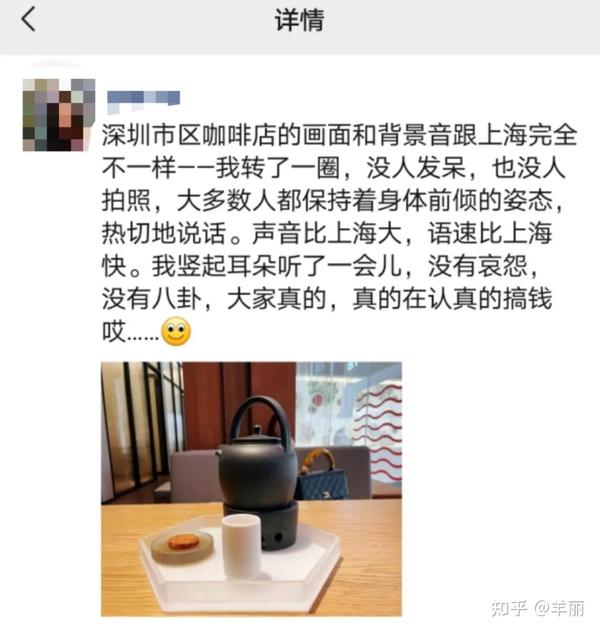Tap the poster's blurred username
This screenshot has width=600, height=633.
(x=143, y=98)
